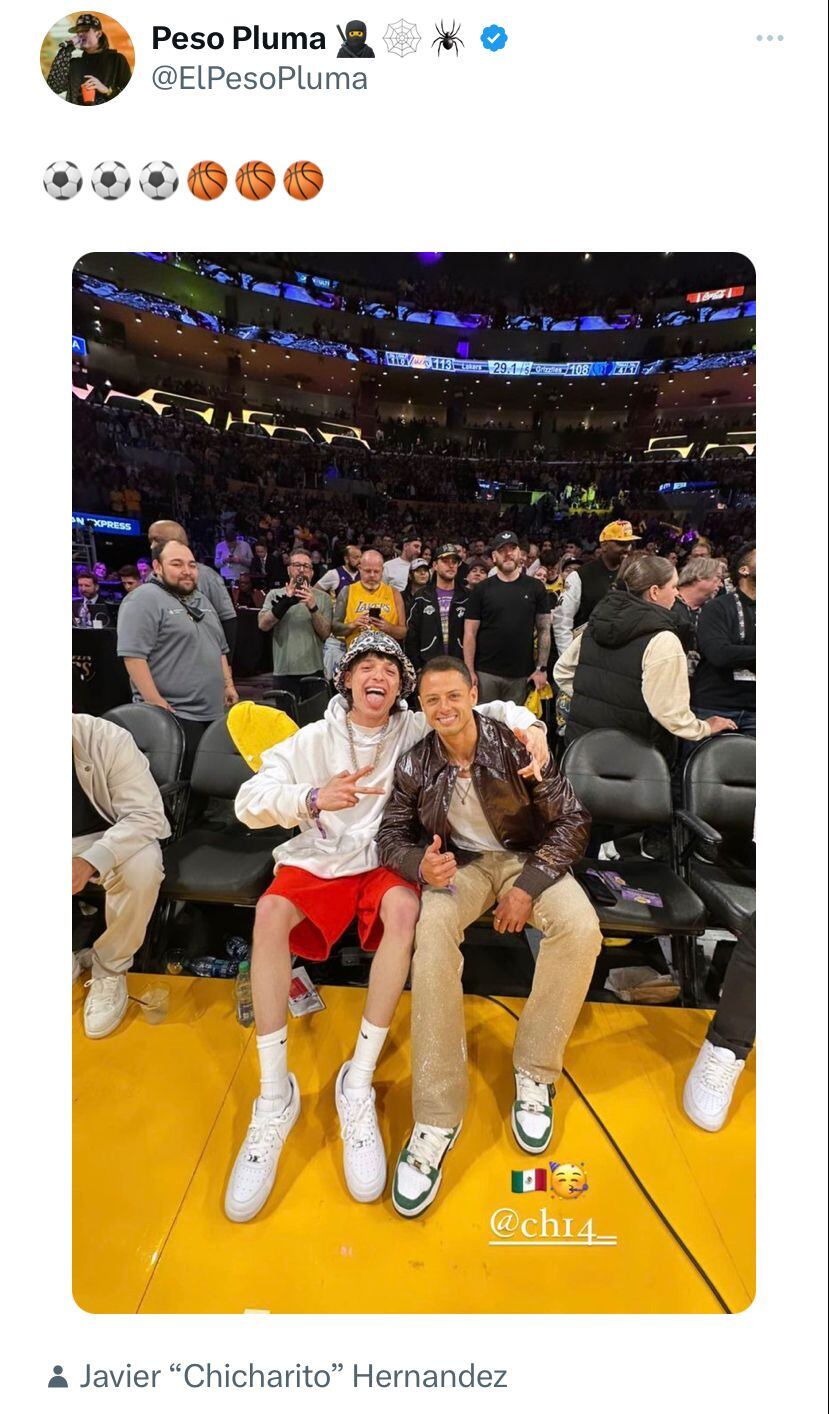Open the @ElPesoPluma profile name
The width and height of the screenshot is (829, 1414).
(259, 79)
